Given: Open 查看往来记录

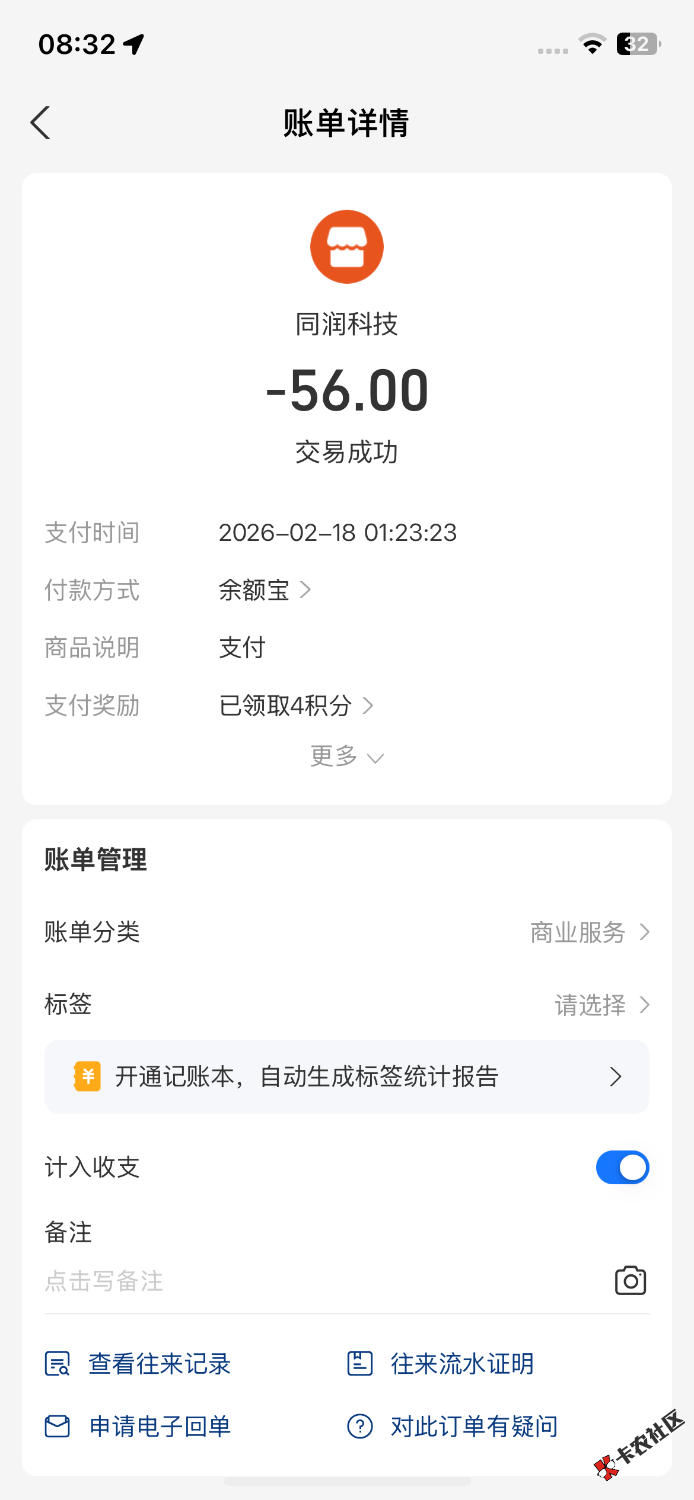Looking at the screenshot, I should coord(140,1364).
